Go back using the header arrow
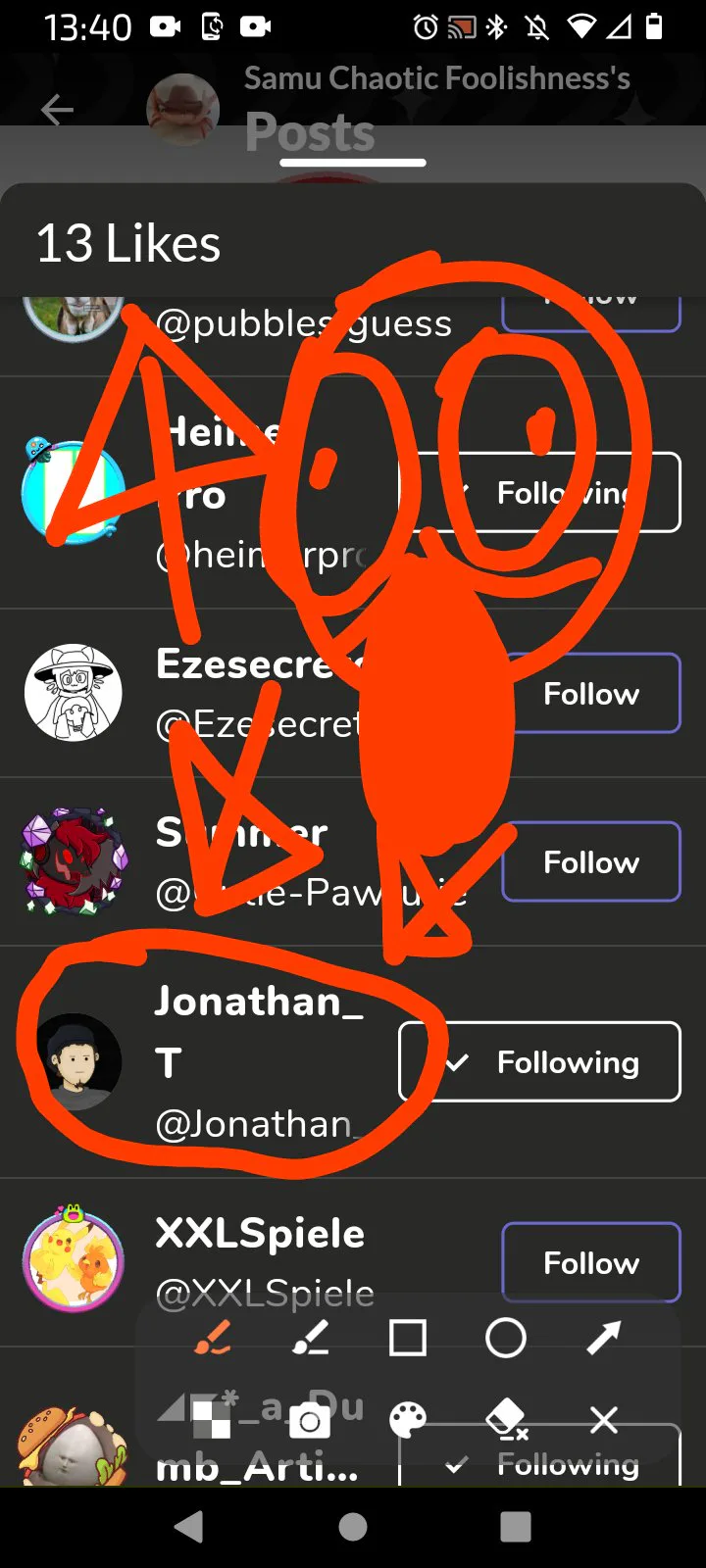706x1568 pixels. [57, 111]
